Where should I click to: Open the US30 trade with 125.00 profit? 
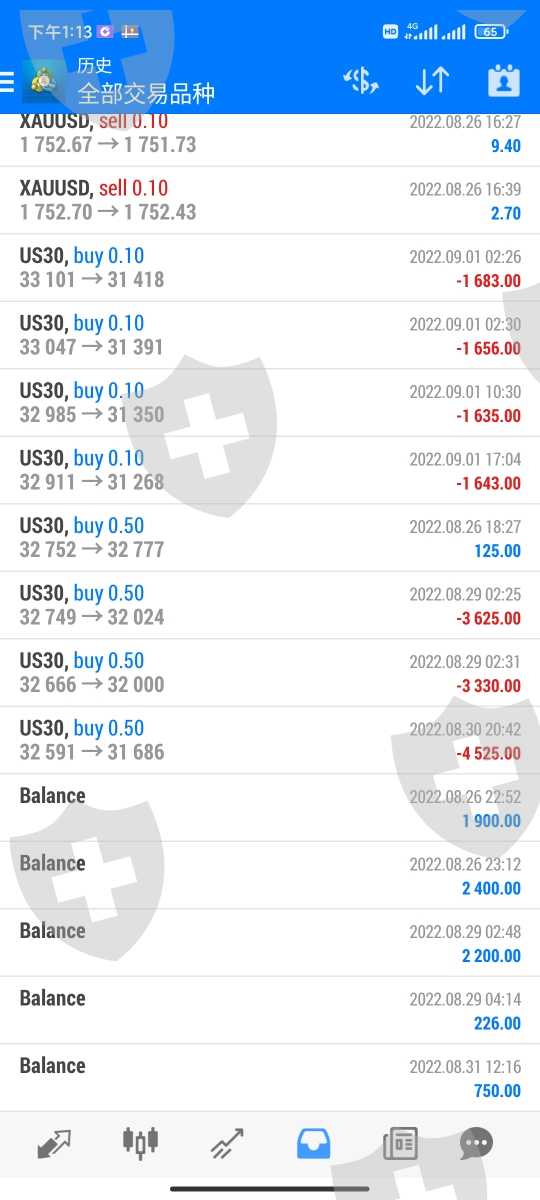(270, 538)
